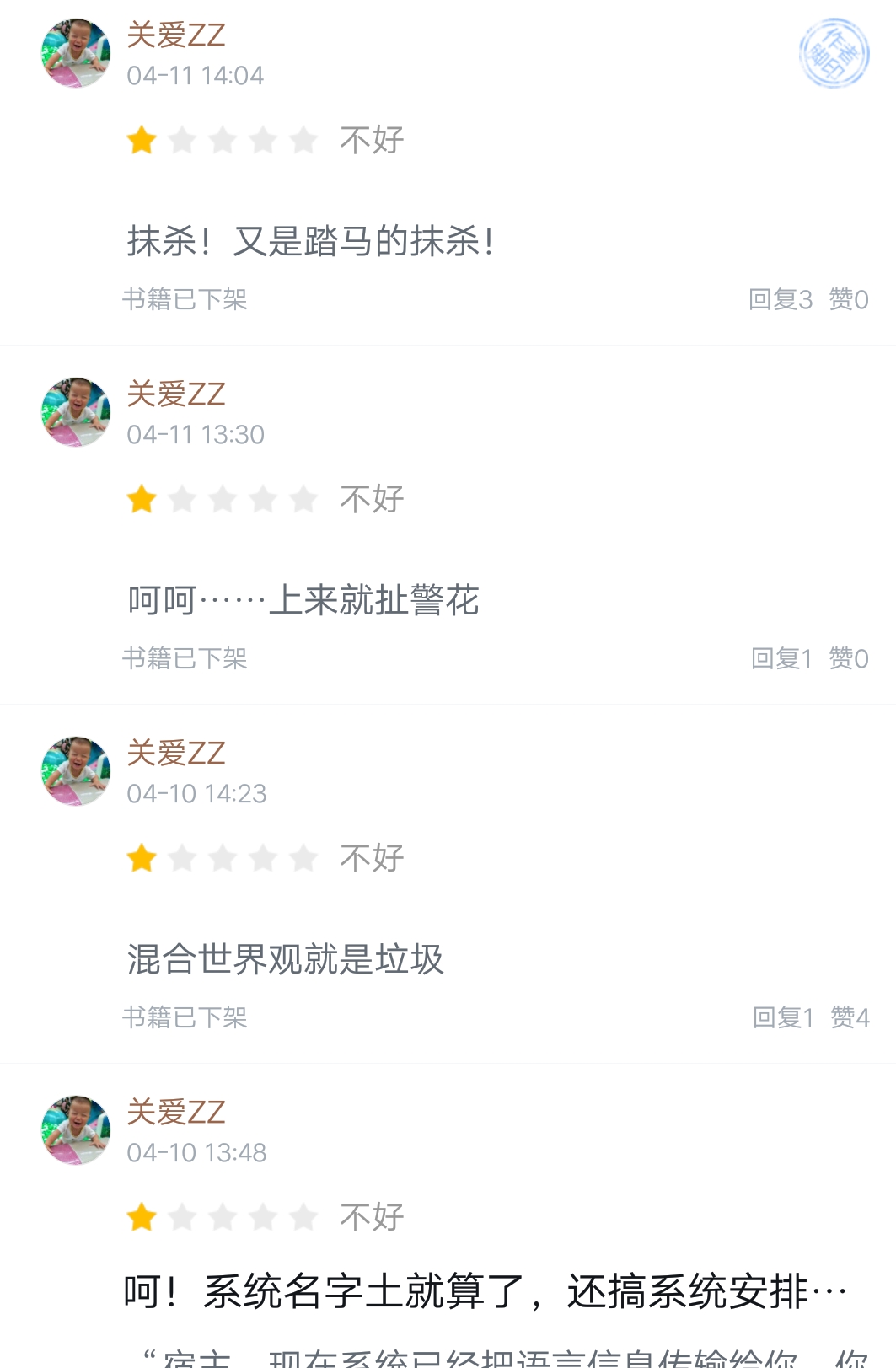View 回复1 on the 混合世界观 review
Viewport: 896px width, 1368px height.
(x=782, y=1017)
